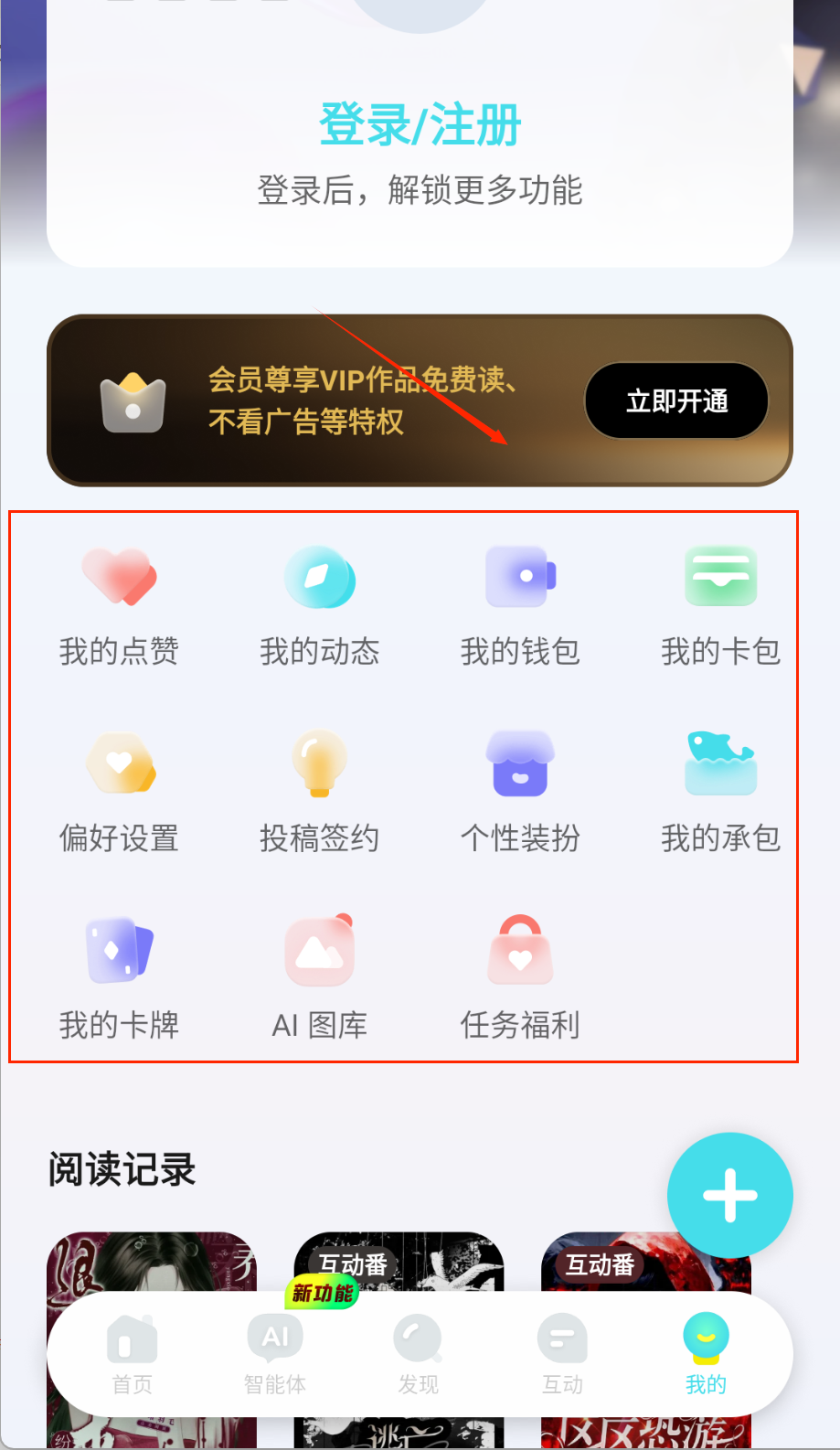
Task: Open 我的承包
Action: (x=720, y=791)
